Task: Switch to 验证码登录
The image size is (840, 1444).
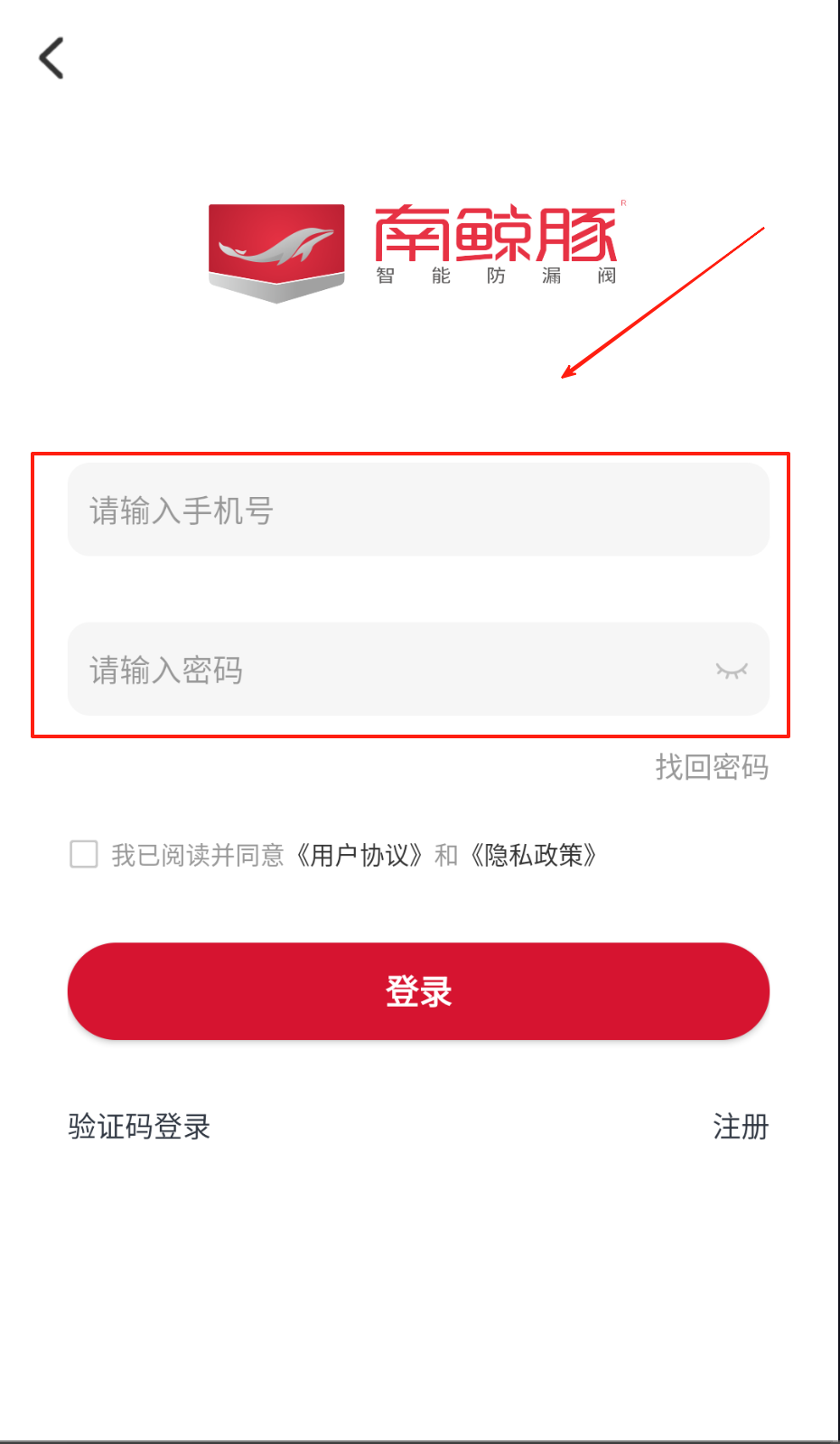Action: 139,1127
